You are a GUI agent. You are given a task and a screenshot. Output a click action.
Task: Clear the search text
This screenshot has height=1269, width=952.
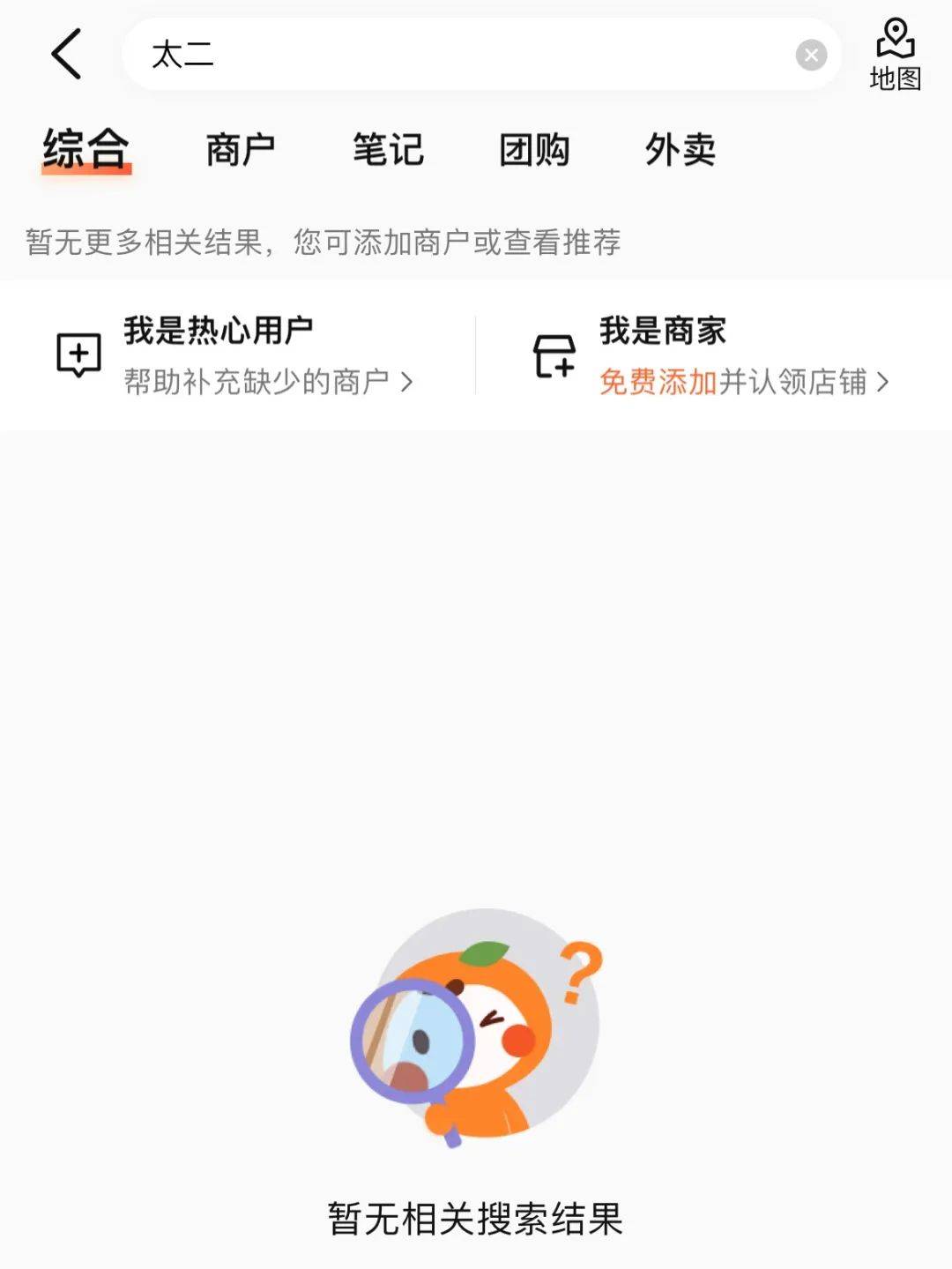coord(811,56)
